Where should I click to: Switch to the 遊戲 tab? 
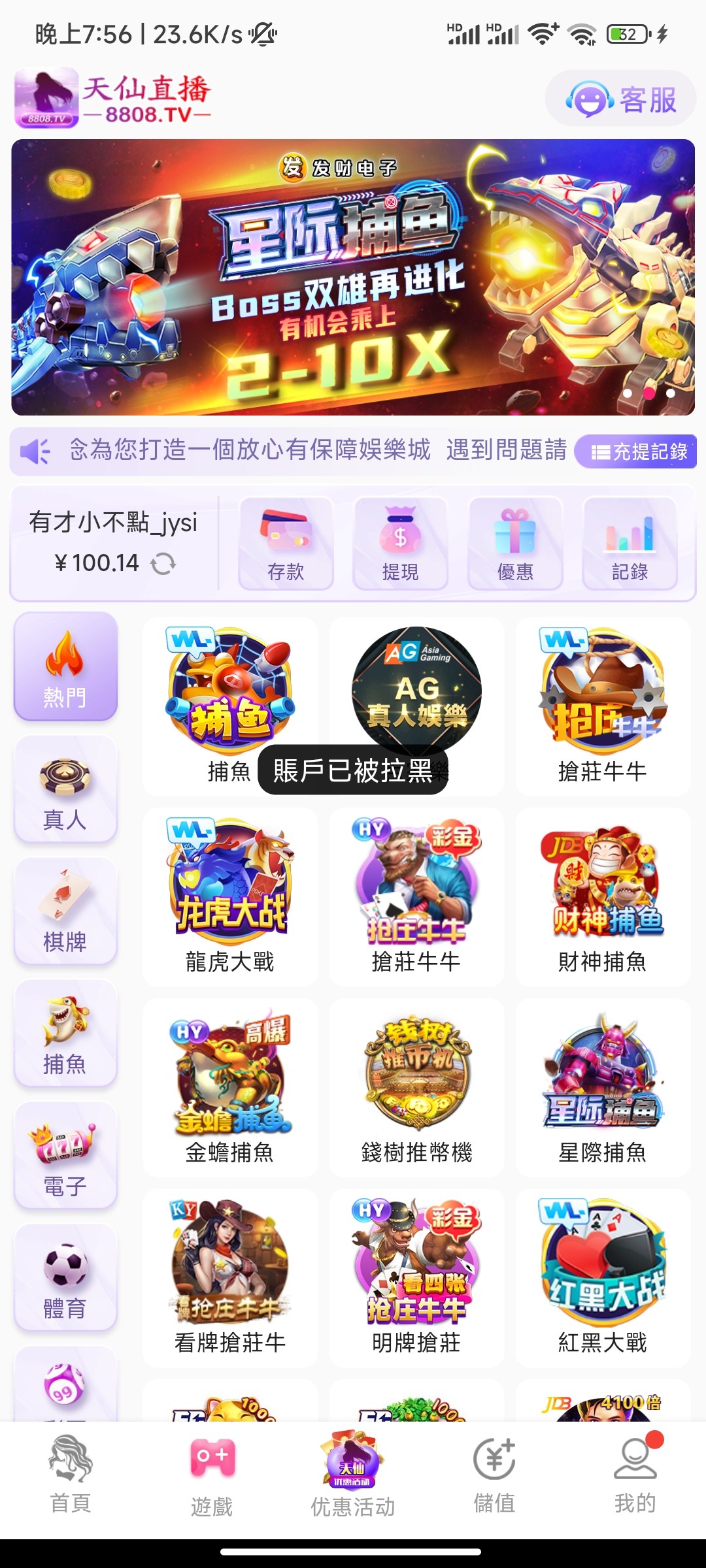click(x=212, y=1478)
